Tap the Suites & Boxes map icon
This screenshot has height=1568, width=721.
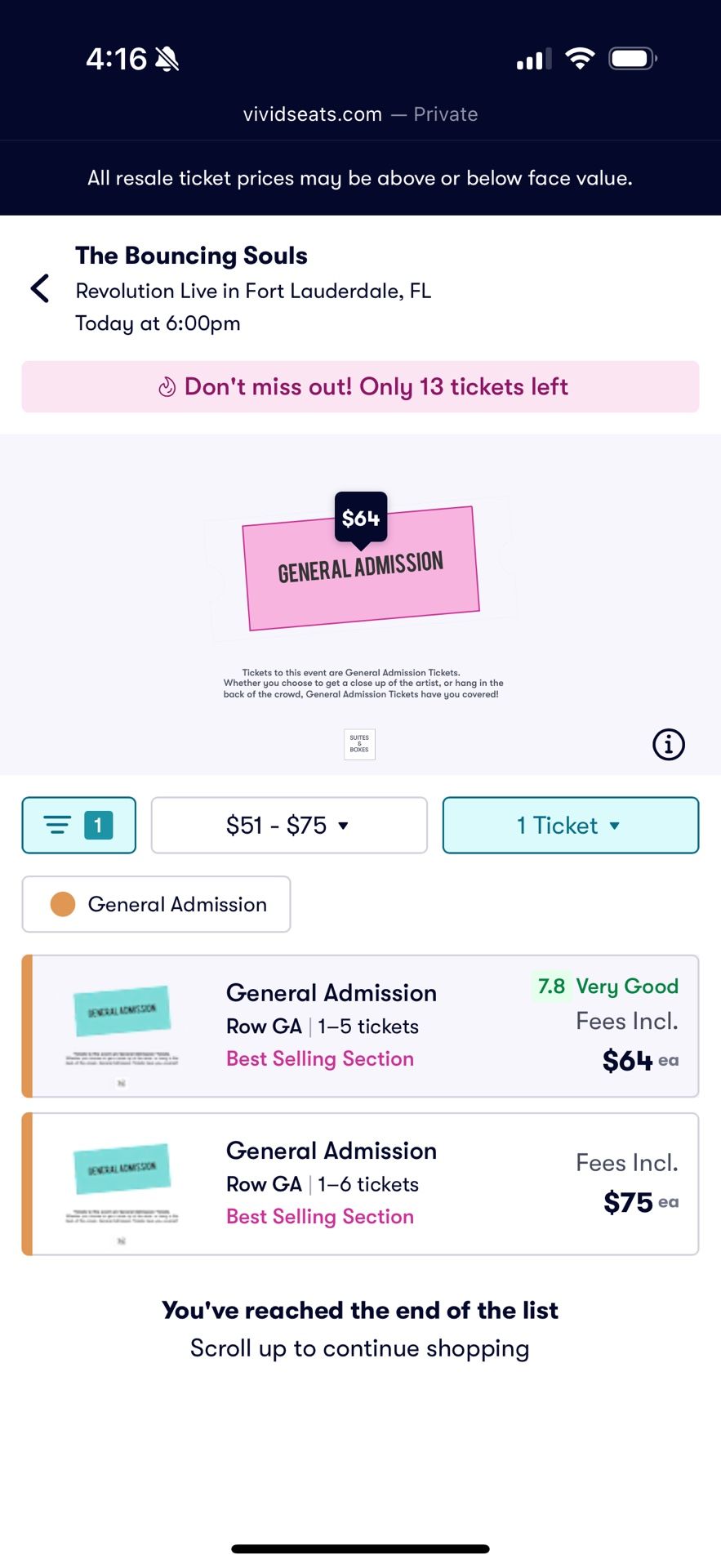[359, 744]
